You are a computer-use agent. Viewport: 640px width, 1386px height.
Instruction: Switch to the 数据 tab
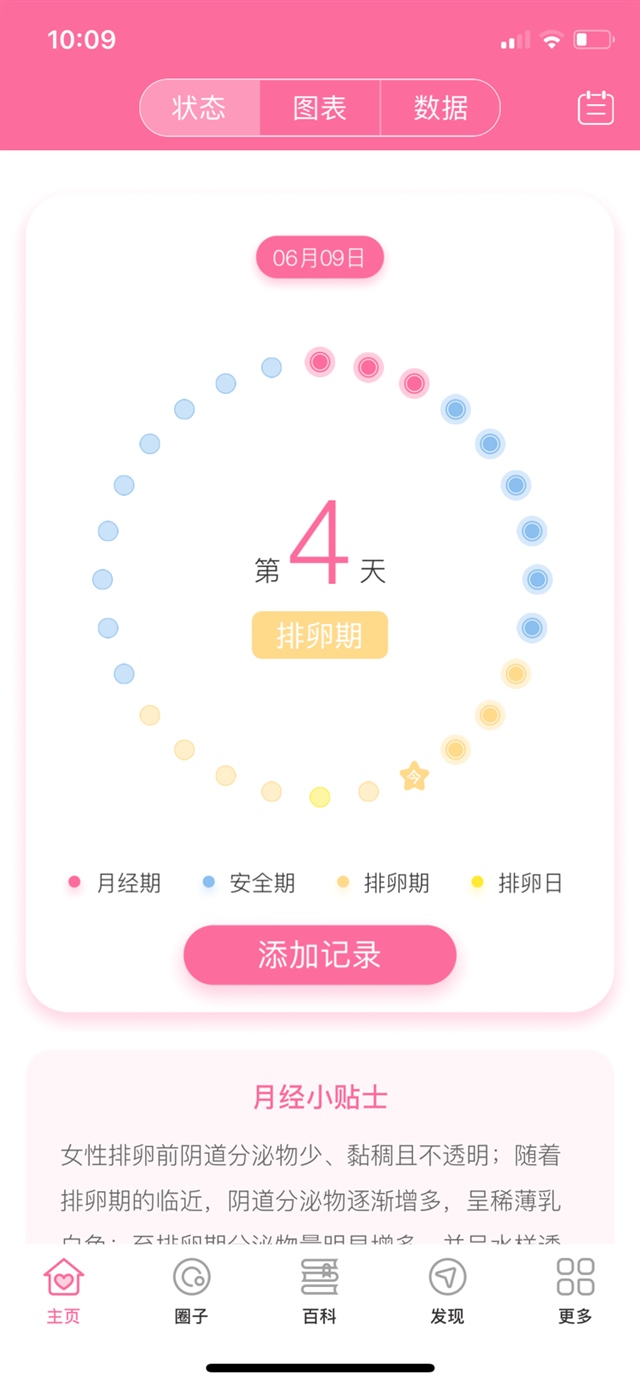coord(440,108)
